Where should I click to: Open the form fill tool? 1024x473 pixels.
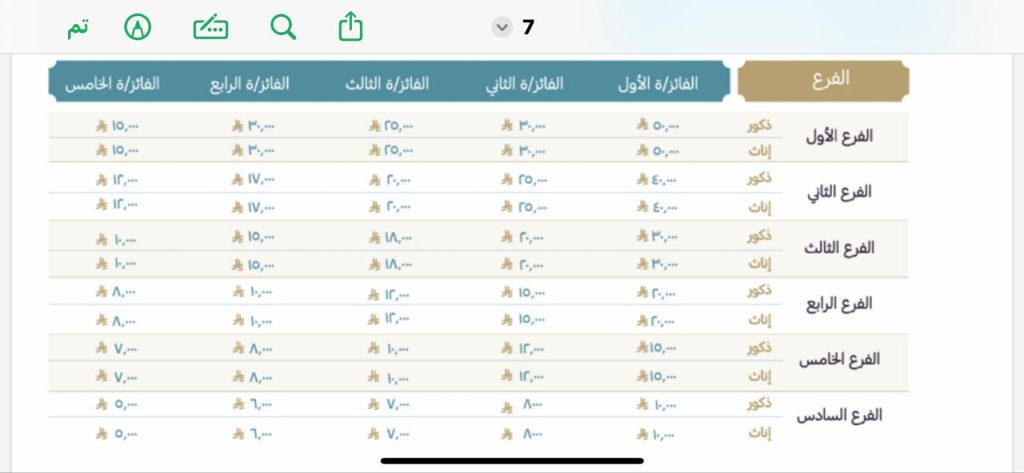click(211, 27)
